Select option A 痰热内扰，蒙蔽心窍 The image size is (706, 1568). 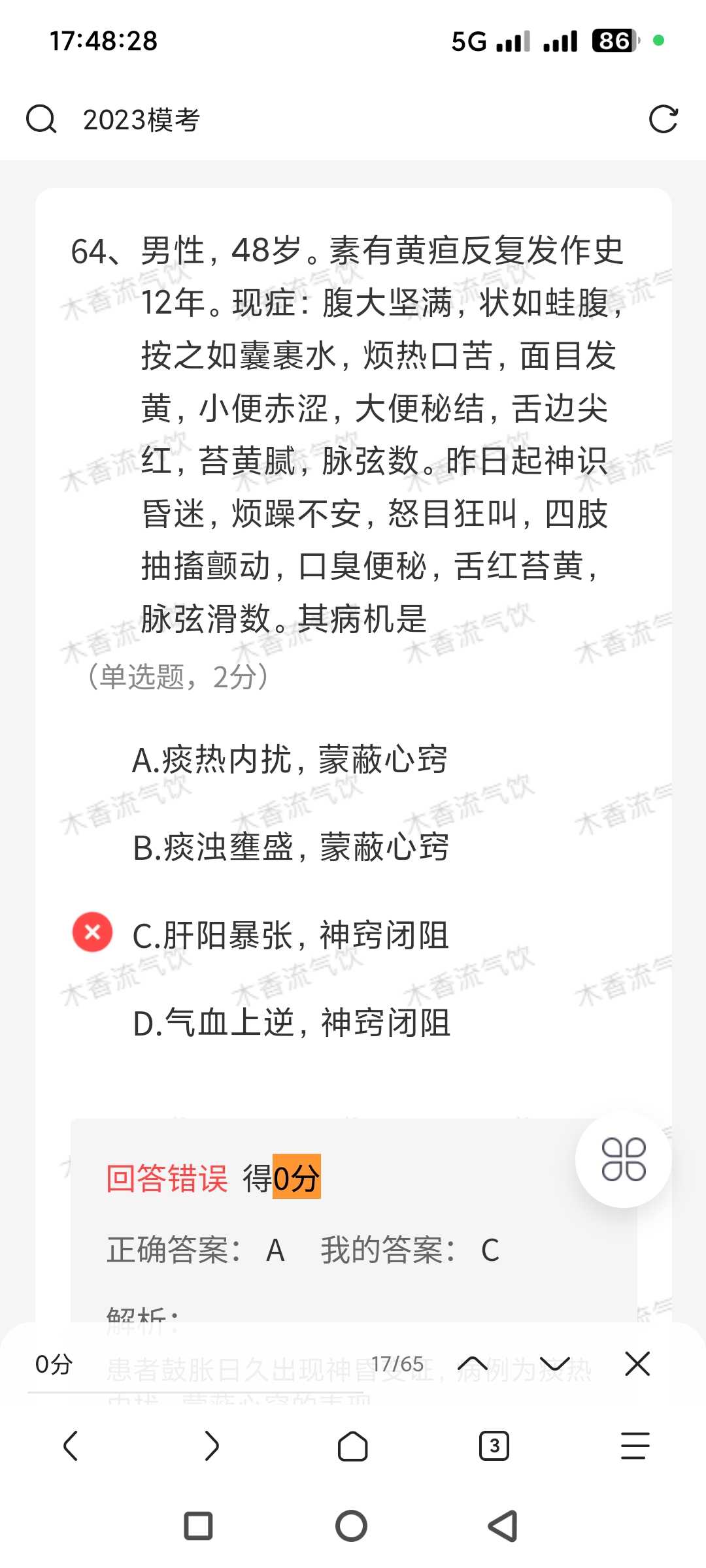pyautogui.click(x=290, y=760)
